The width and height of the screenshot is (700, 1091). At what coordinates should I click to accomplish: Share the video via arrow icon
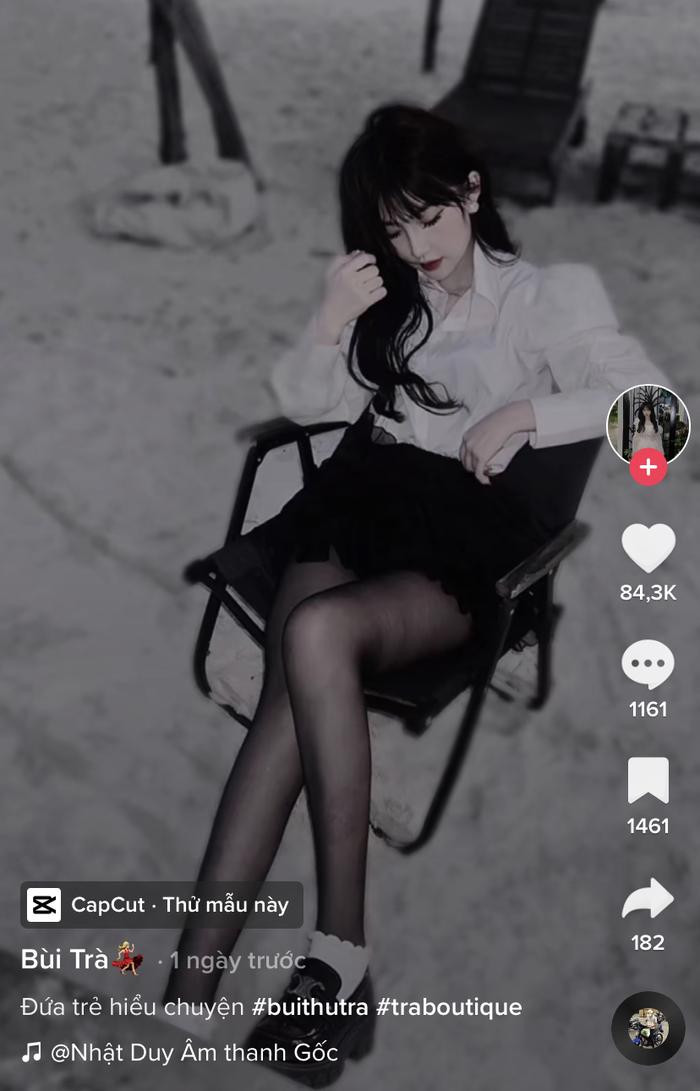click(648, 898)
